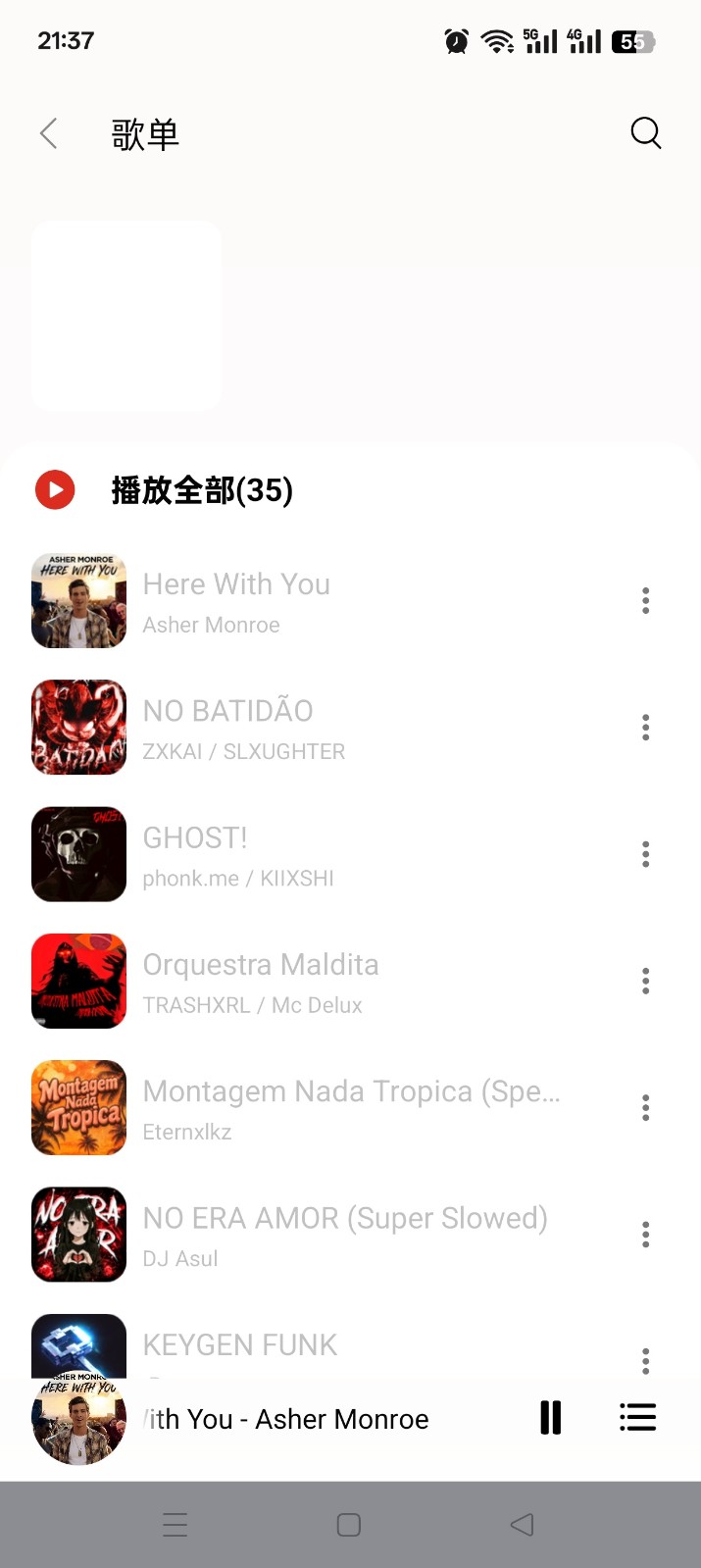Open more options for KEYGEN FUNK
The image size is (701, 1568).
tap(645, 1359)
